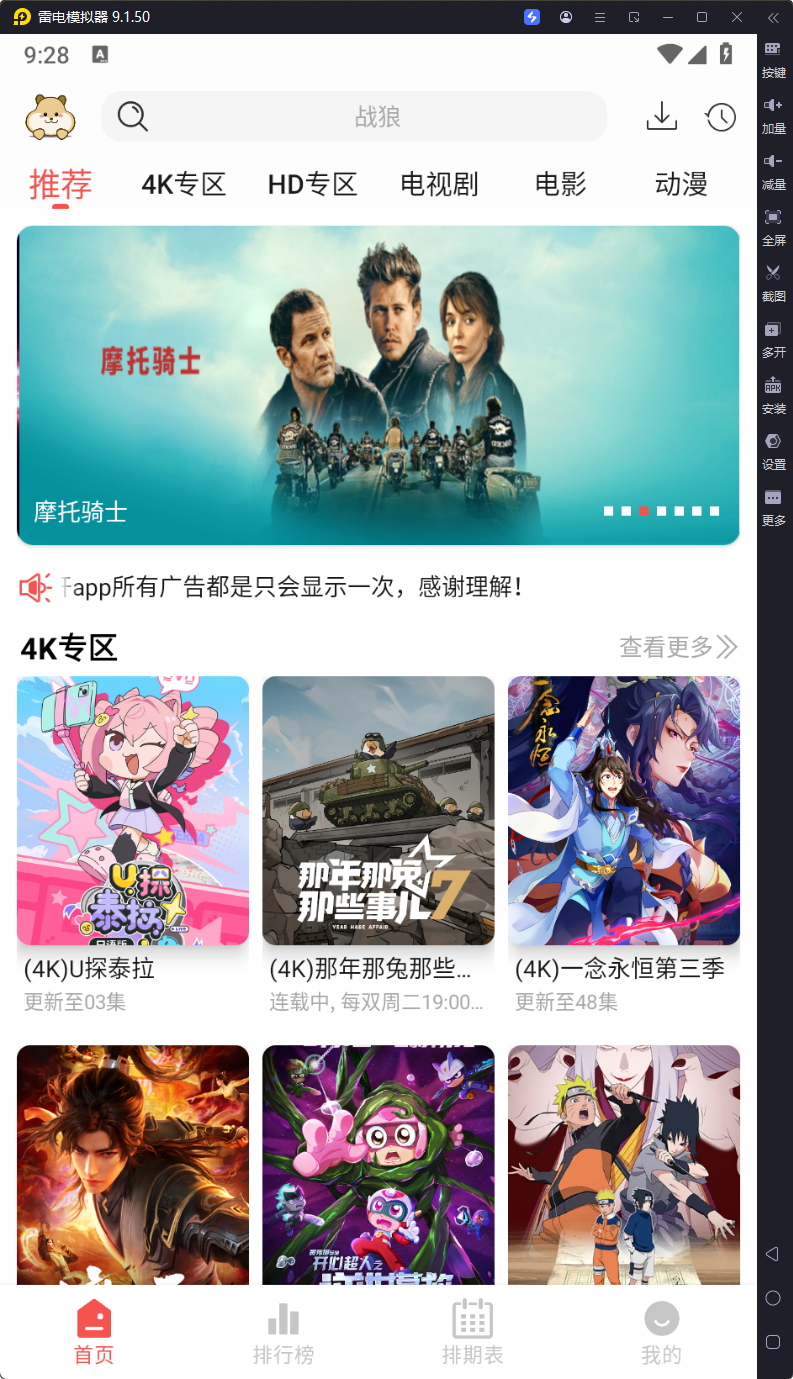Open watch history clock icon

(x=720, y=117)
